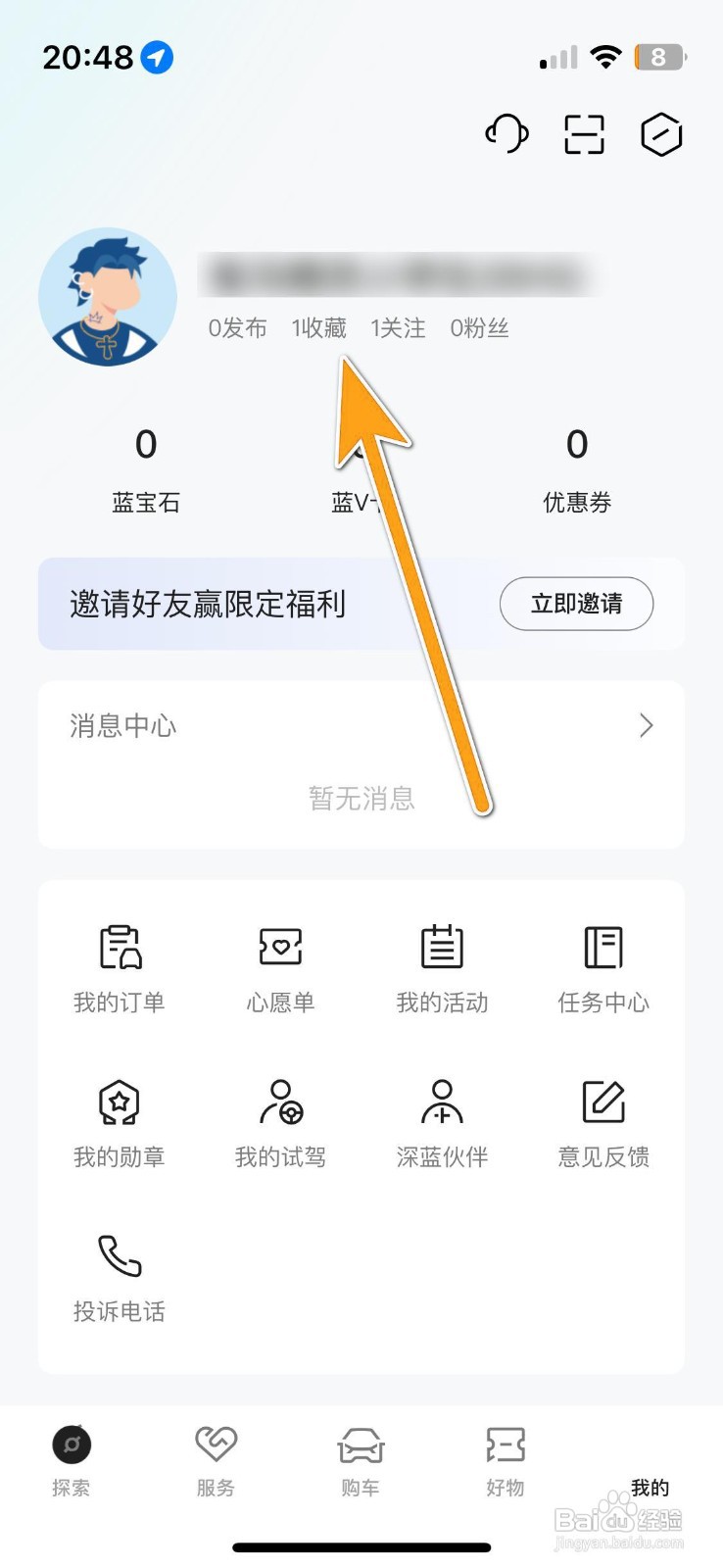Tap the 立即邀请 invite button
723x1568 pixels.
pos(576,604)
